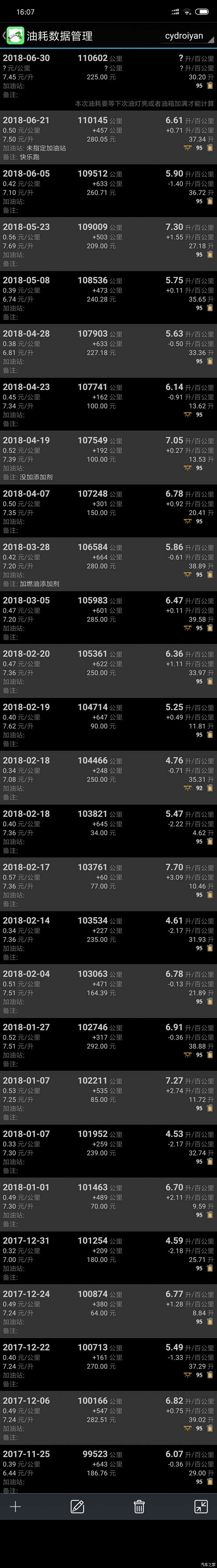Screen dimensions: 217x1568
Task: Select the 2018-05-23 record at 109009 公里
Action: [108, 245]
